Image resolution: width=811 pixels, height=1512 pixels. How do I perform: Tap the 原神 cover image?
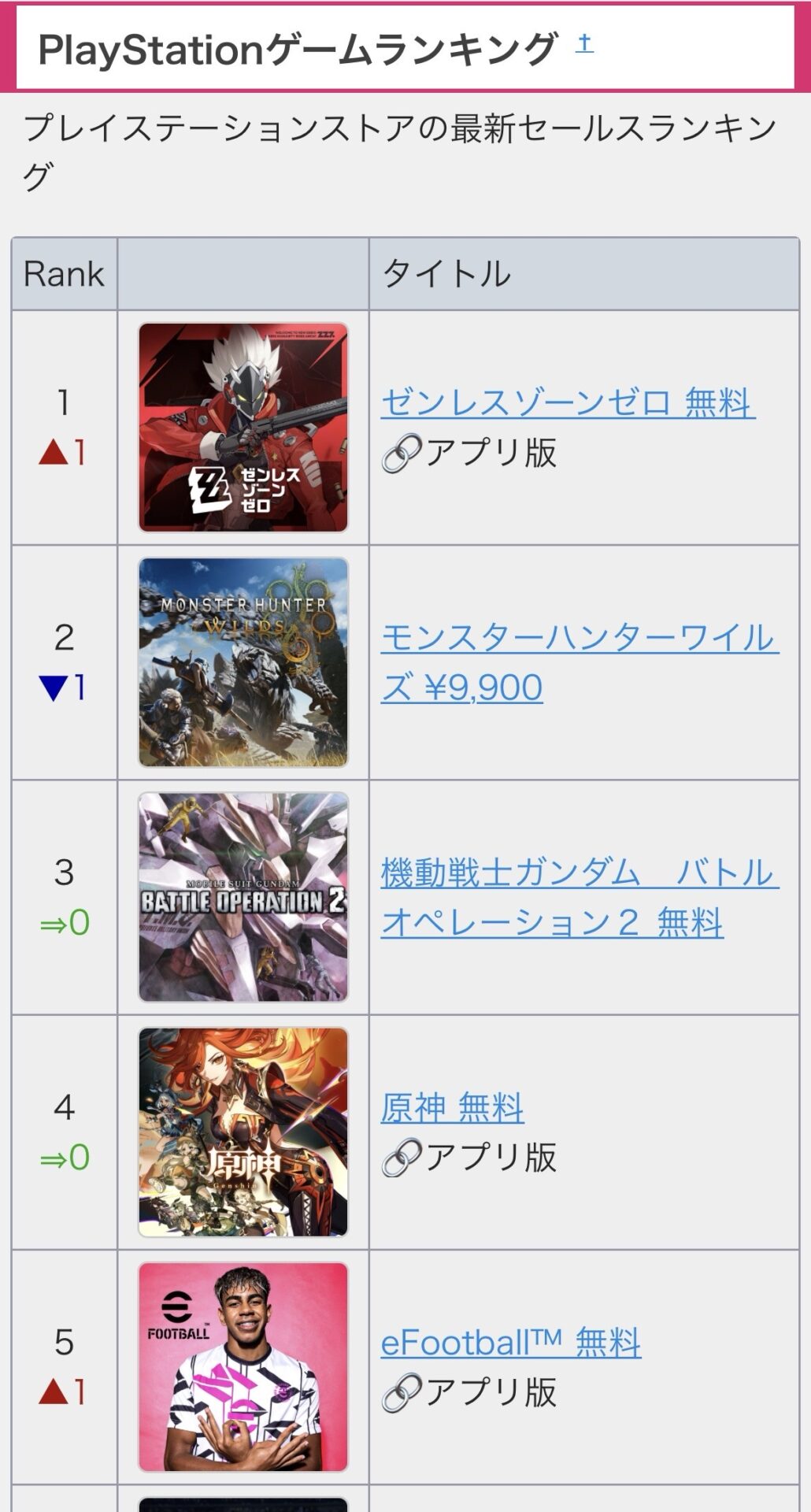pyautogui.click(x=243, y=1132)
